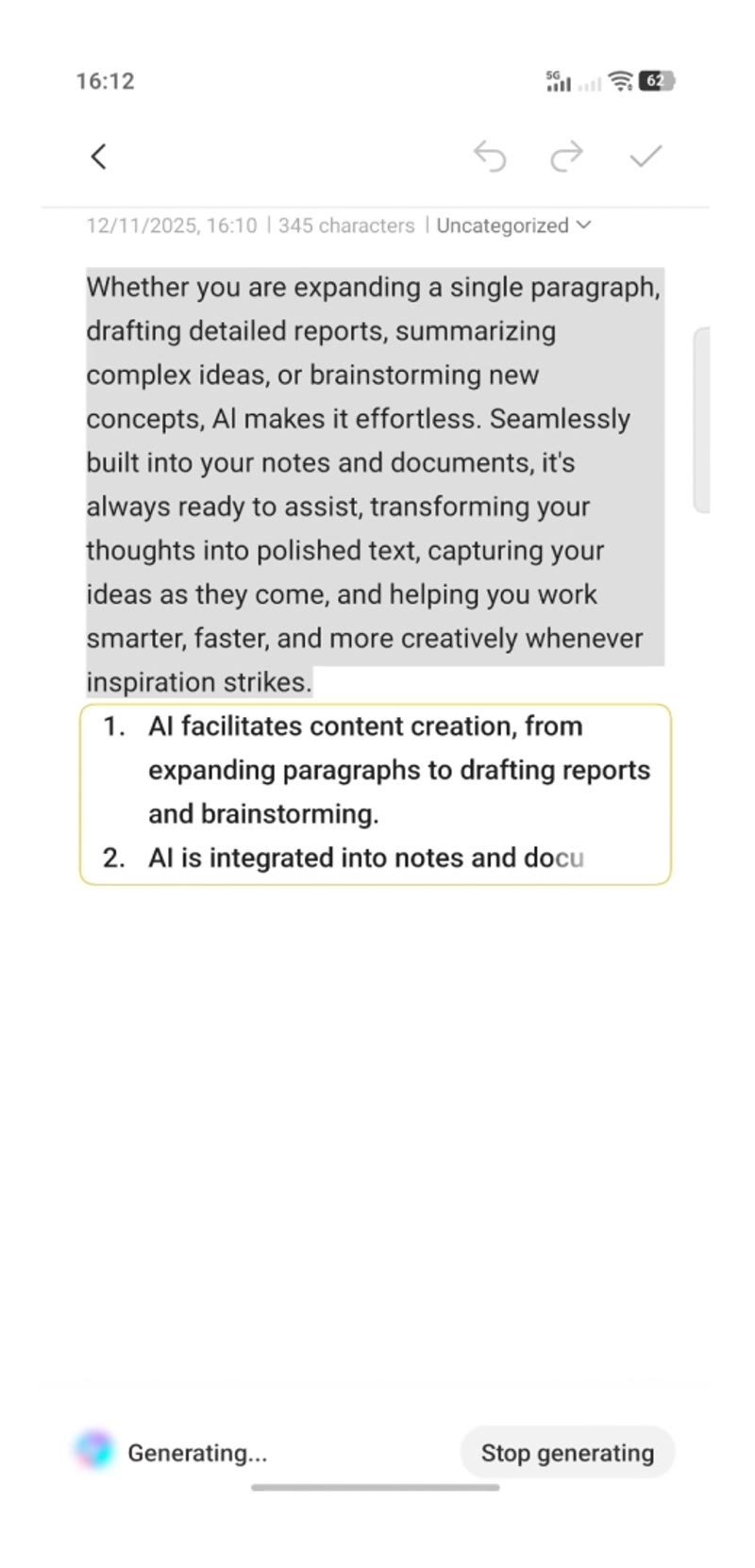The width and height of the screenshot is (755, 1568).
Task: Open the Uncategorized category dropdown
Action: [513, 225]
